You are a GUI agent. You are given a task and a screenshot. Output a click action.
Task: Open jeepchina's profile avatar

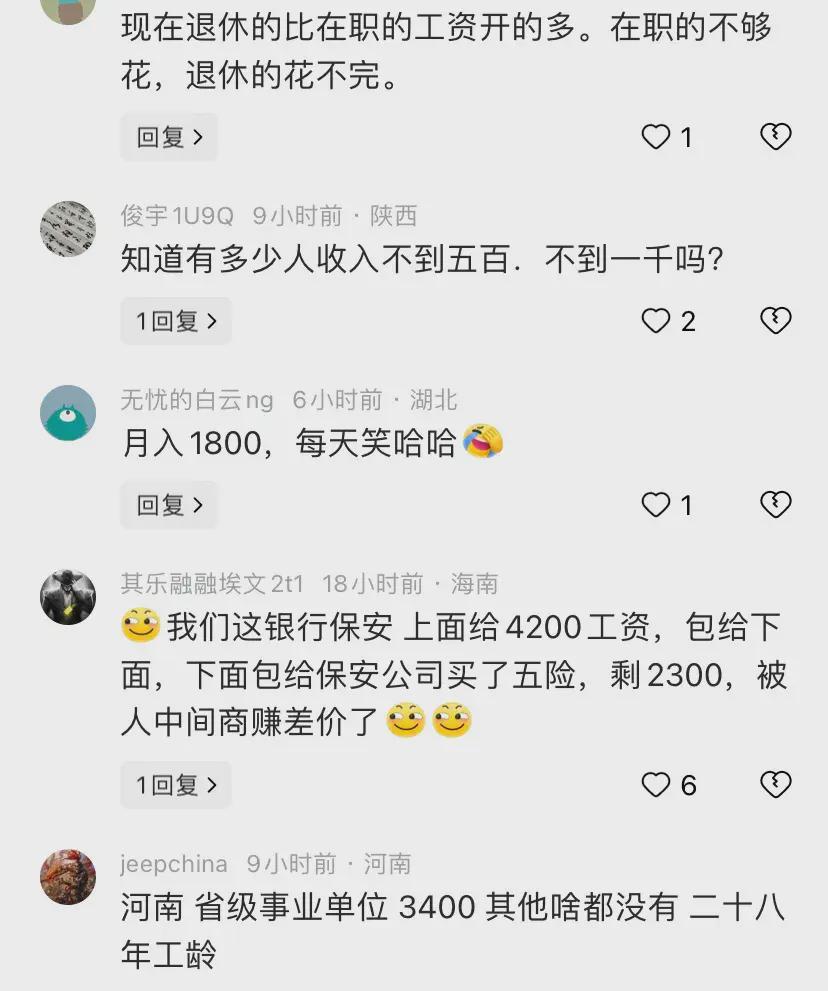tap(68, 876)
